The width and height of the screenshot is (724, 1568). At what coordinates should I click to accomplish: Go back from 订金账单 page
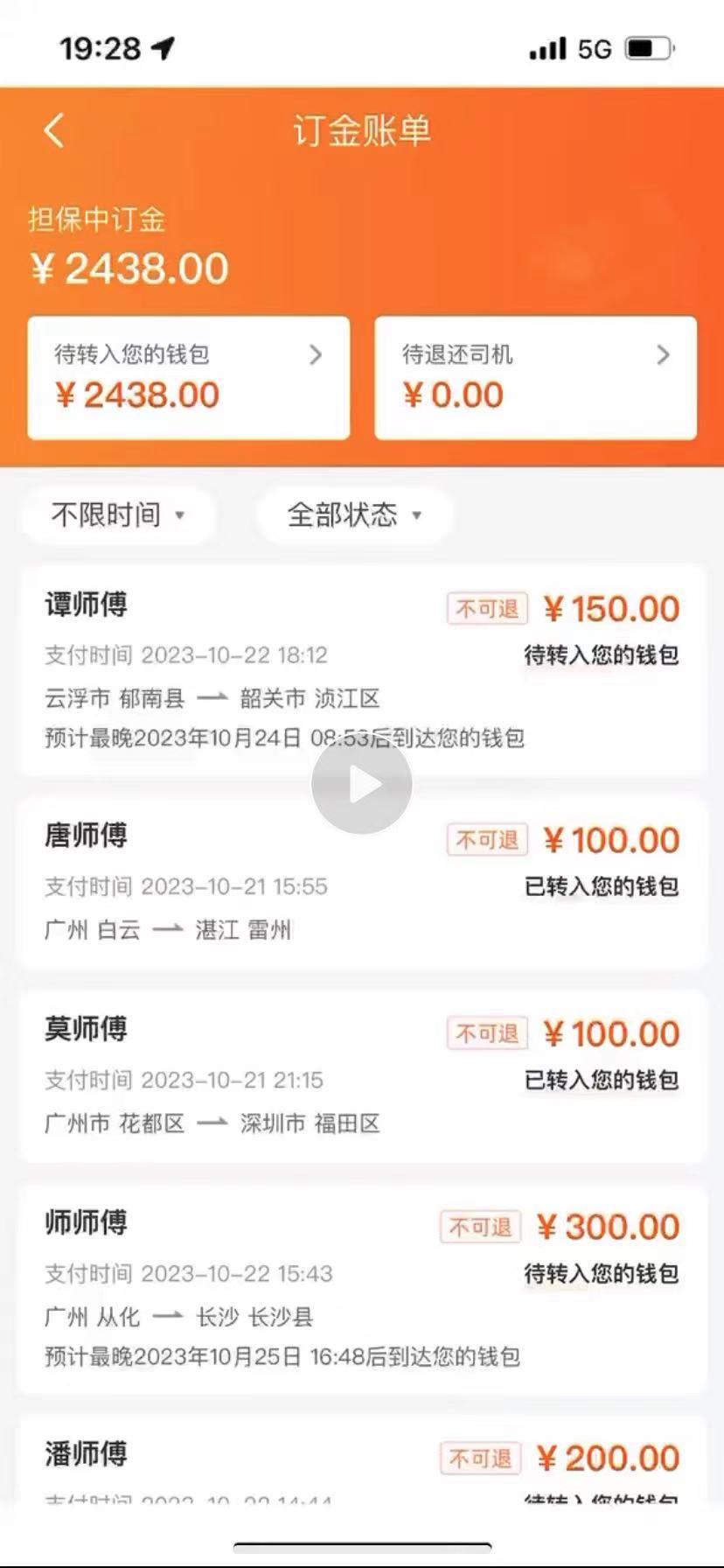coord(54,131)
